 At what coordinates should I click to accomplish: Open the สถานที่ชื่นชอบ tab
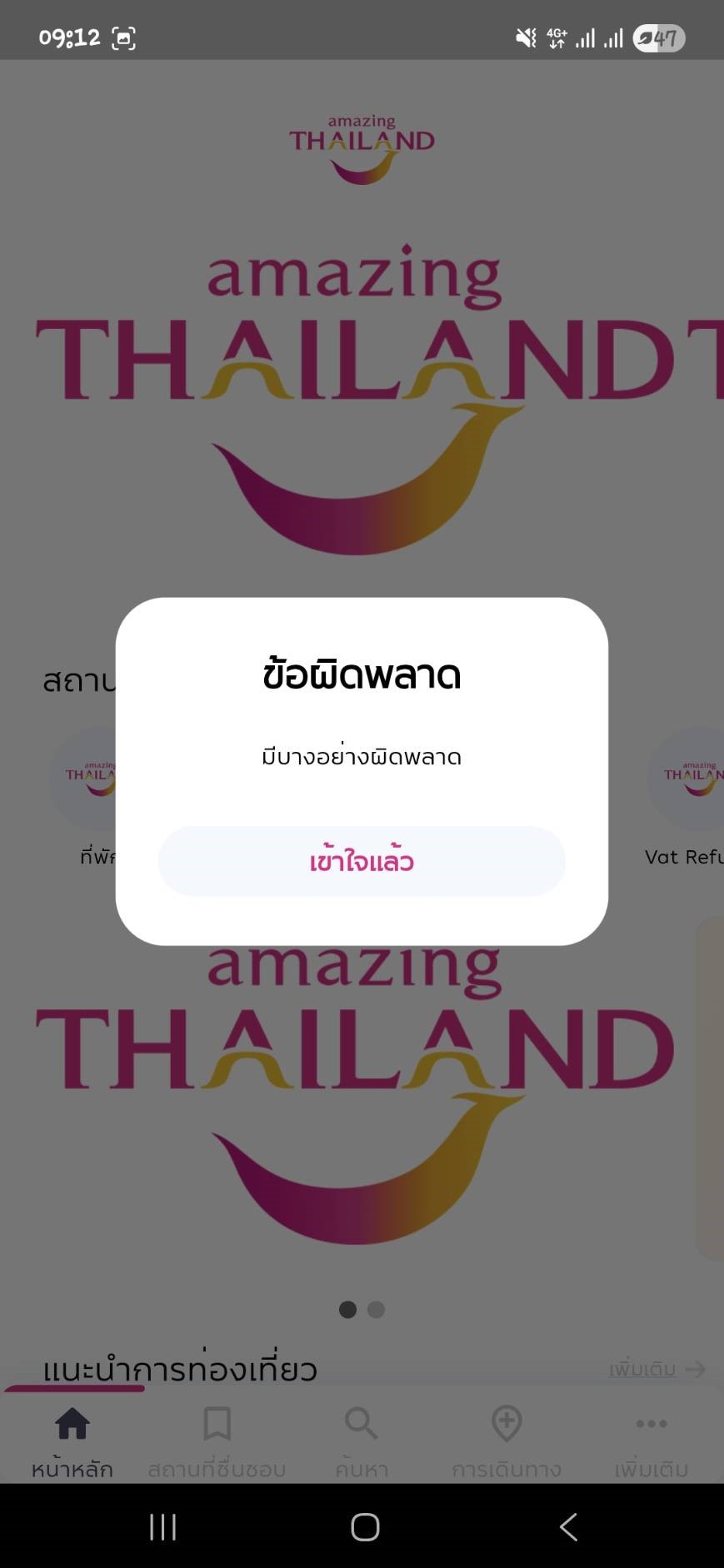pos(217,1441)
